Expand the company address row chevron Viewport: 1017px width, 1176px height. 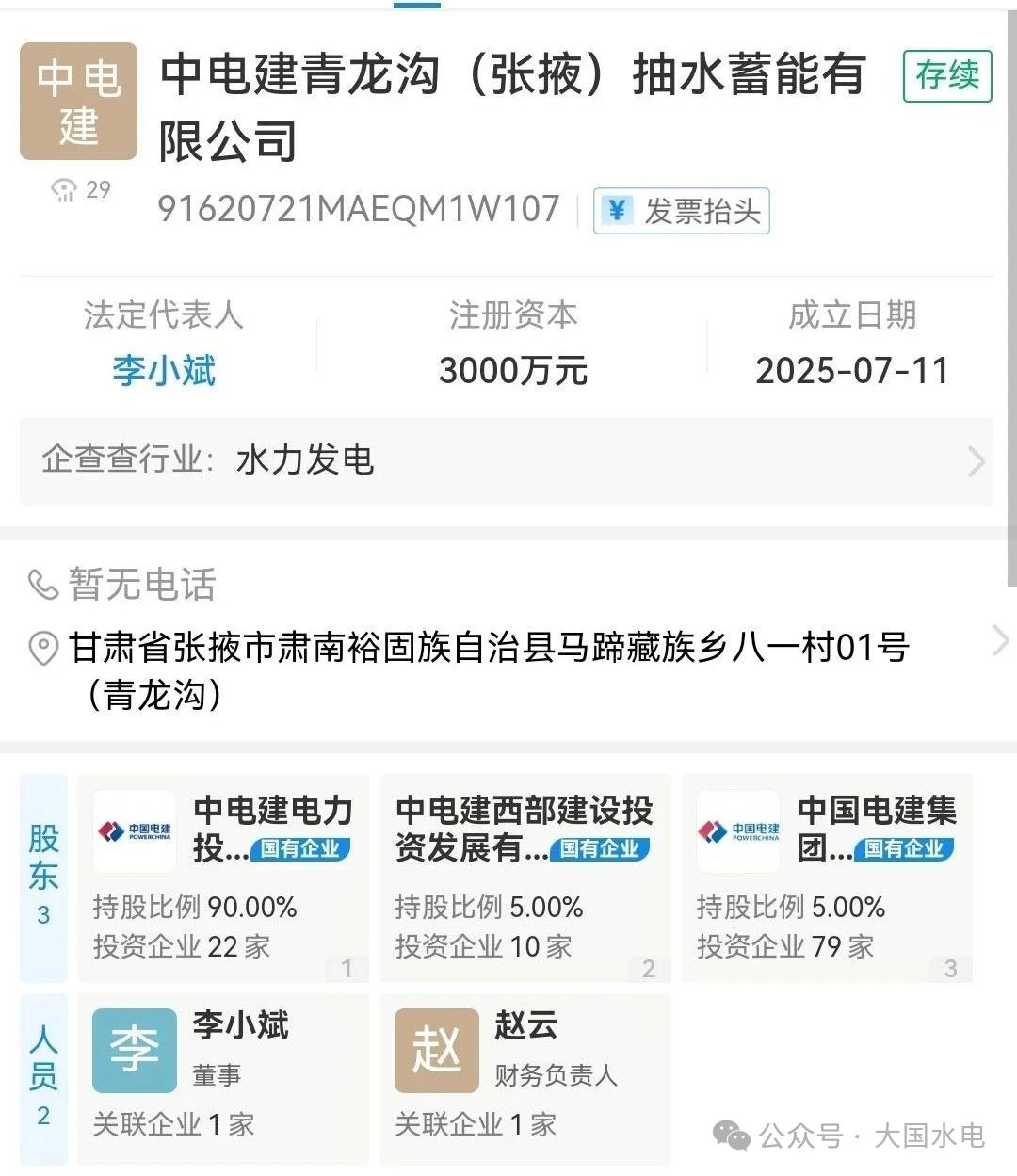(x=1000, y=640)
